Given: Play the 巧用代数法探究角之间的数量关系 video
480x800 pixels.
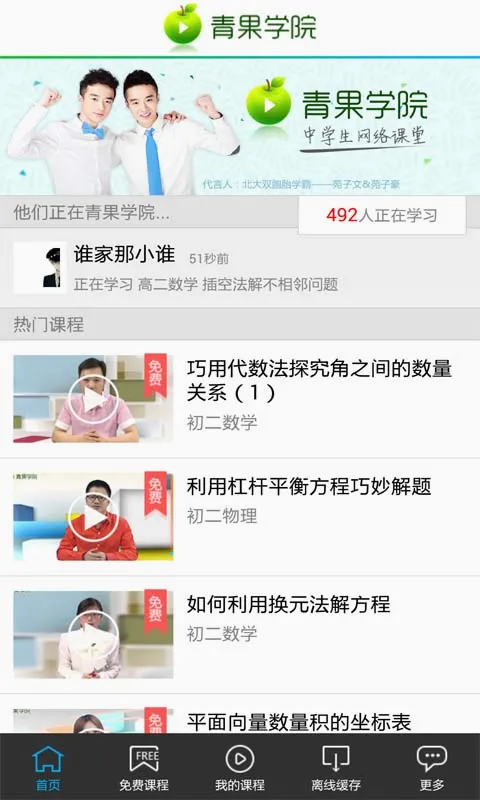Looking at the screenshot, I should pos(93,398).
